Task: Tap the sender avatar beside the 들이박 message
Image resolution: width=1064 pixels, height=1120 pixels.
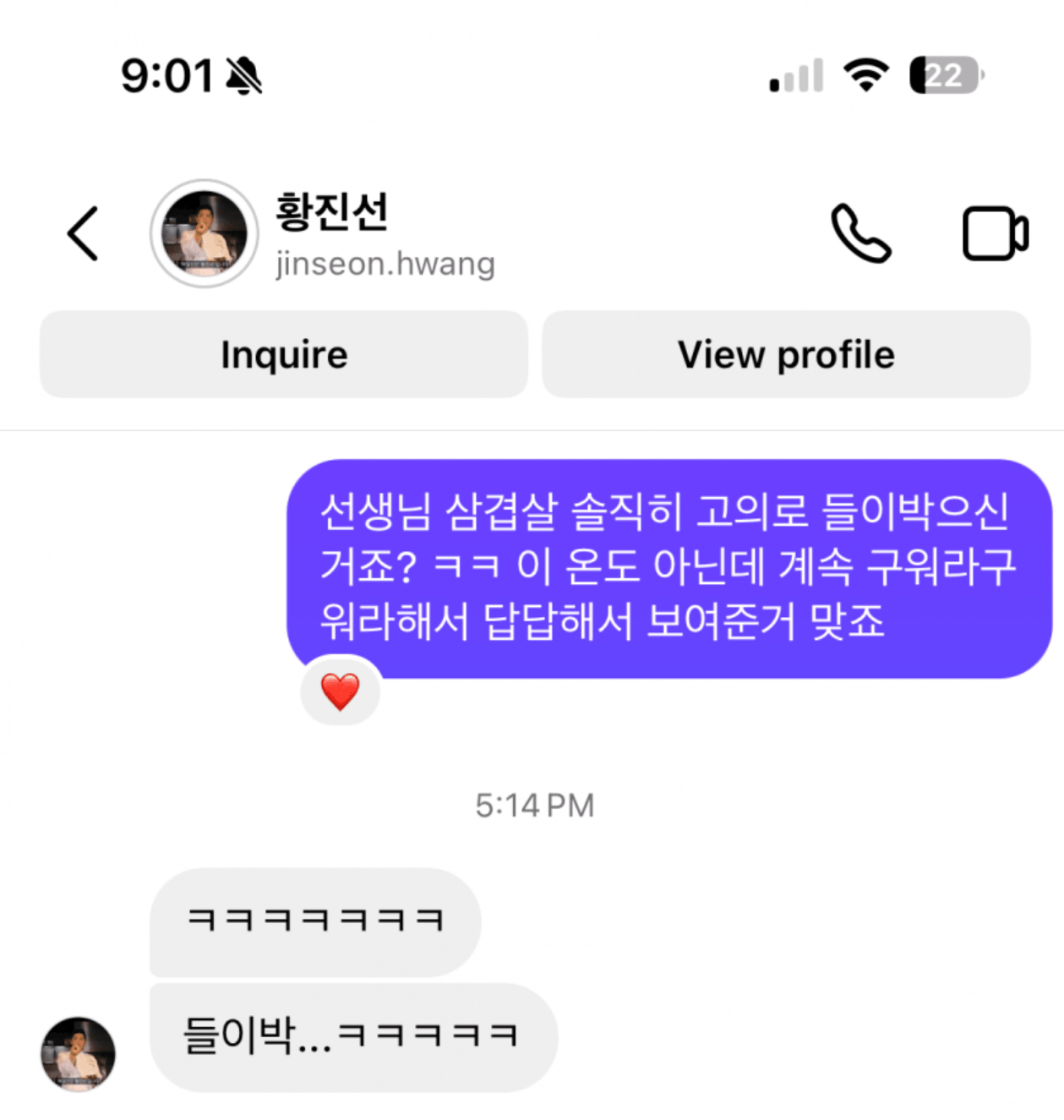Action: pyautogui.click(x=79, y=1053)
